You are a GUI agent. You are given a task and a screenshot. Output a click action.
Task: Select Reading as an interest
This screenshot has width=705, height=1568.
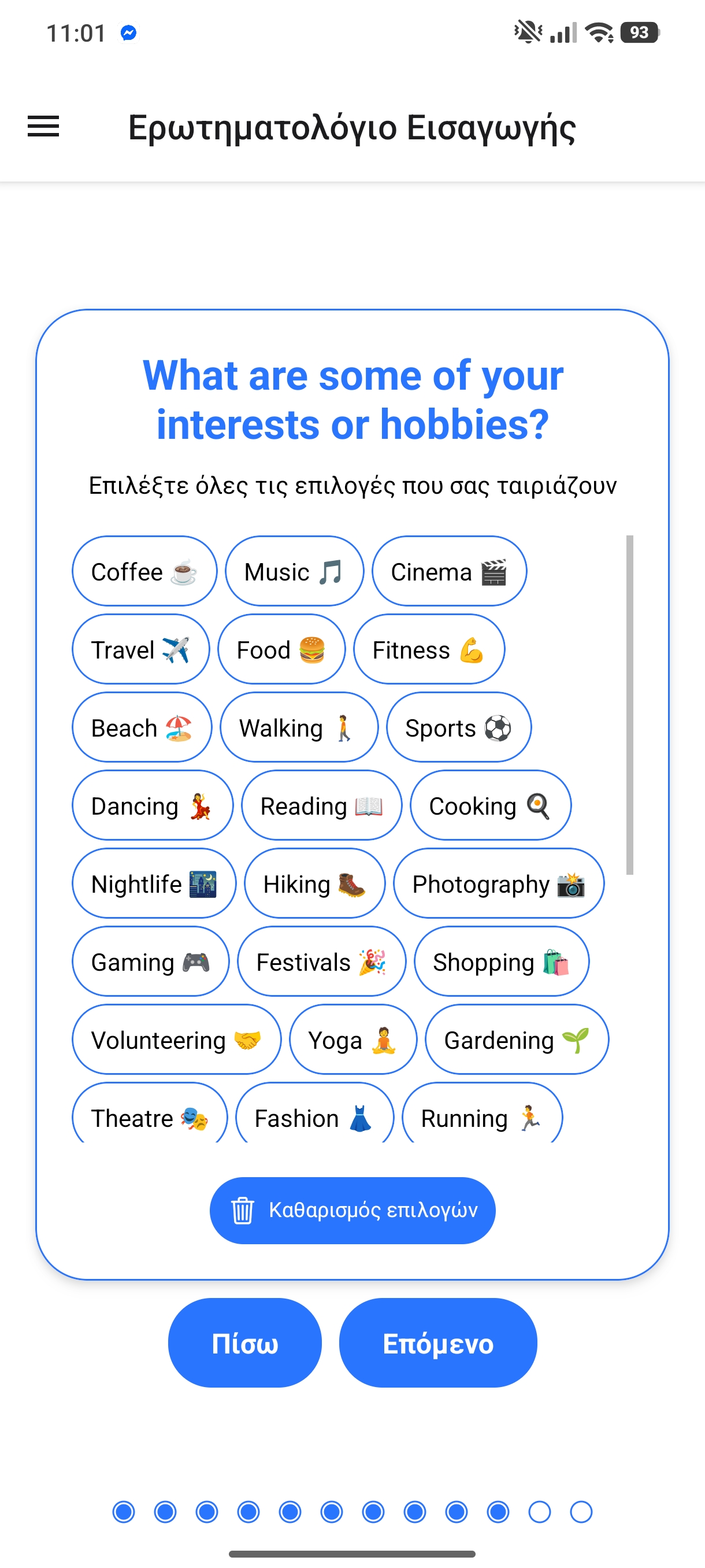[321, 805]
